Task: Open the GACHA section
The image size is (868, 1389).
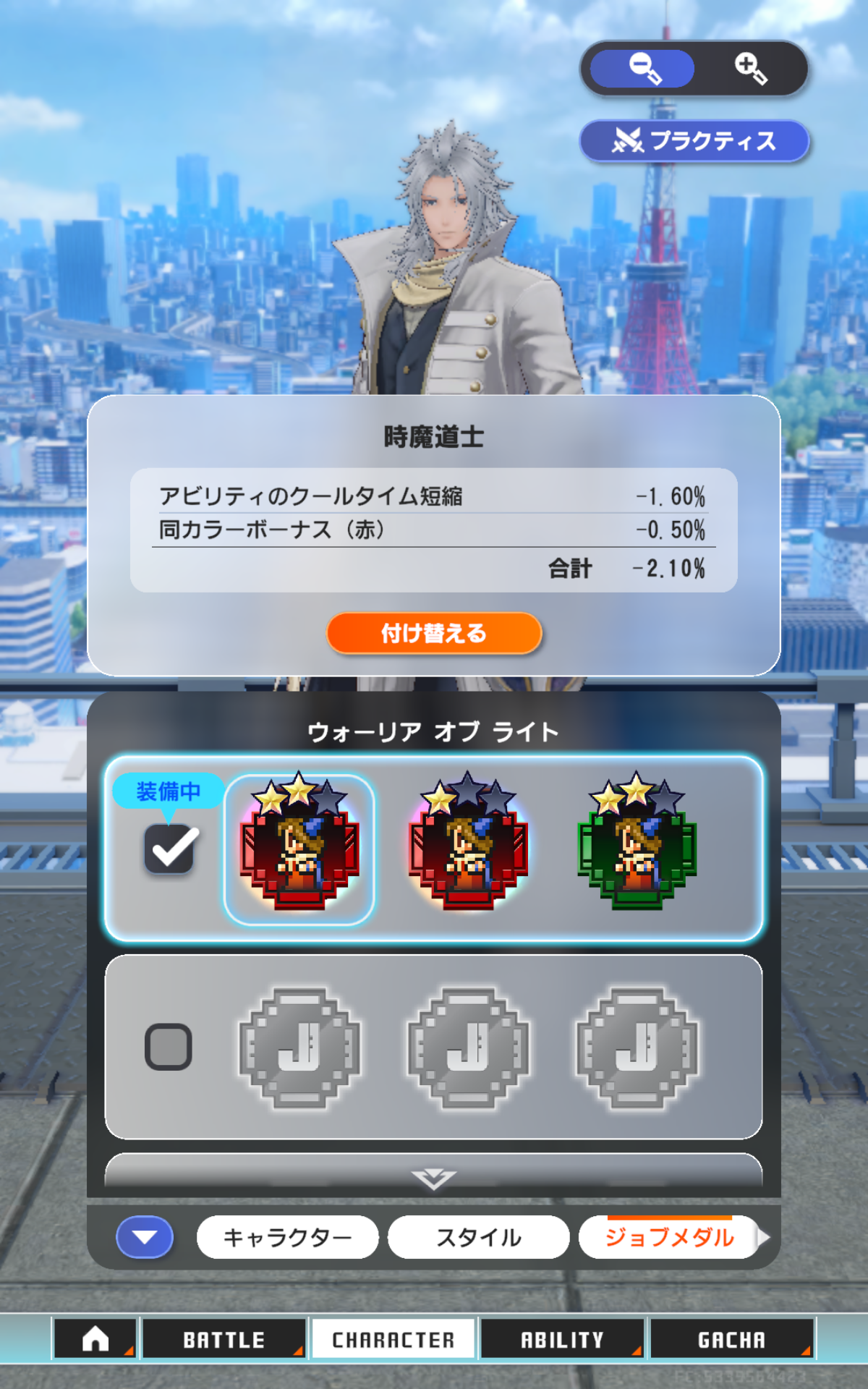Action: click(x=731, y=1340)
